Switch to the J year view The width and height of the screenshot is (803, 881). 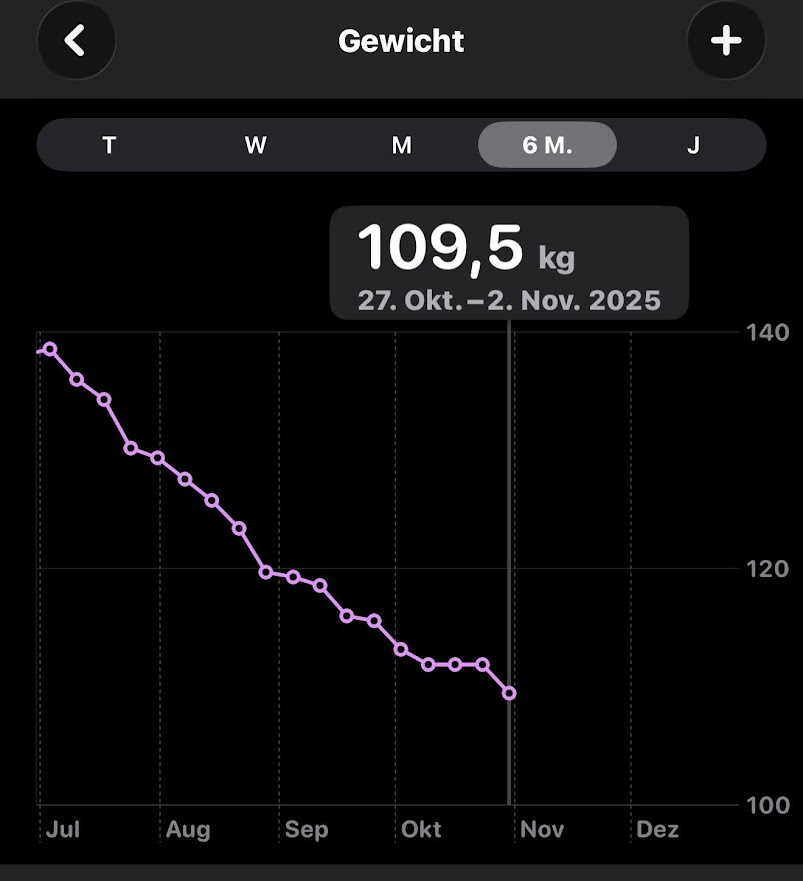[693, 146]
